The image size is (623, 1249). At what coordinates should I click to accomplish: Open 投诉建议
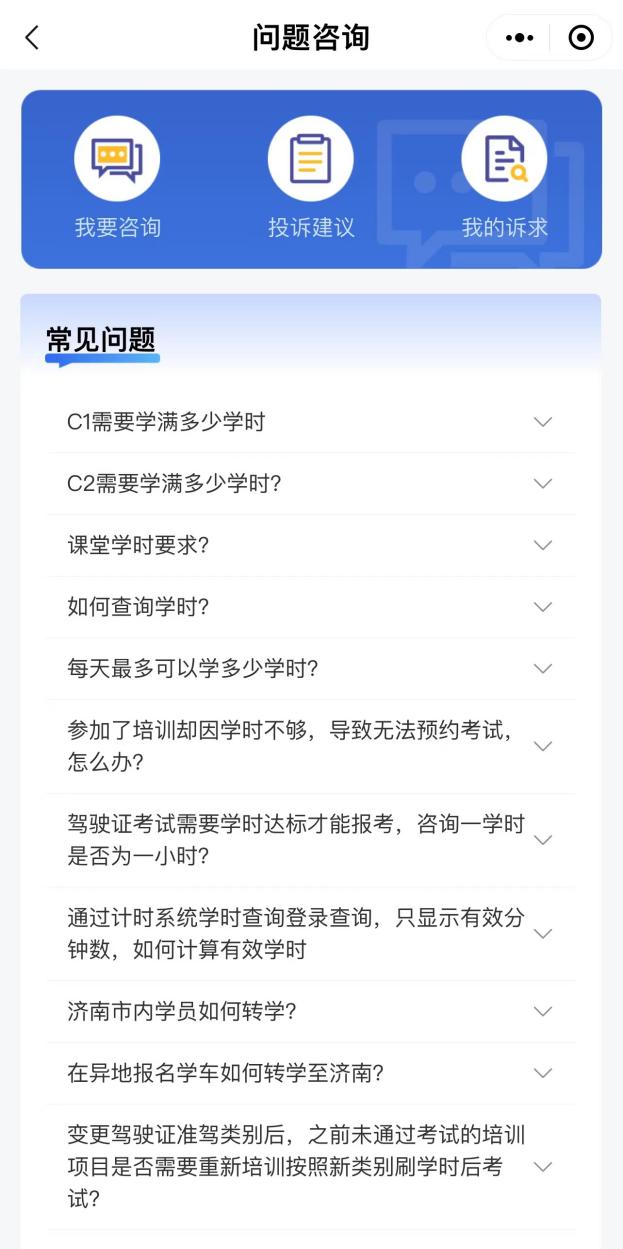[311, 178]
